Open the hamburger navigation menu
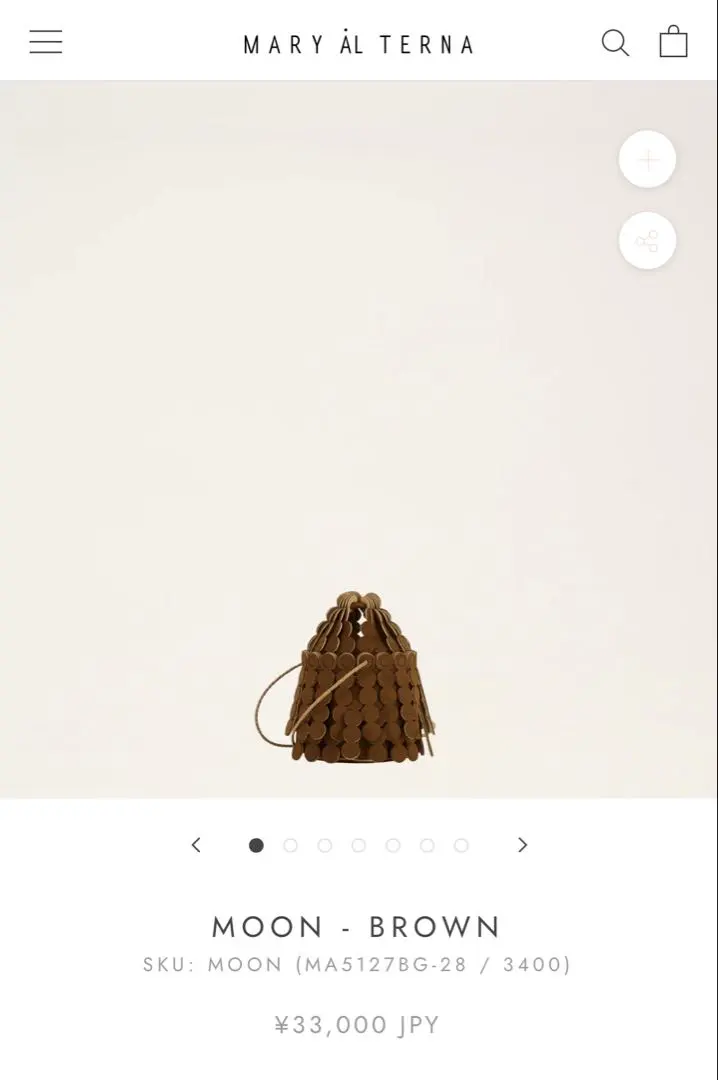 [46, 42]
